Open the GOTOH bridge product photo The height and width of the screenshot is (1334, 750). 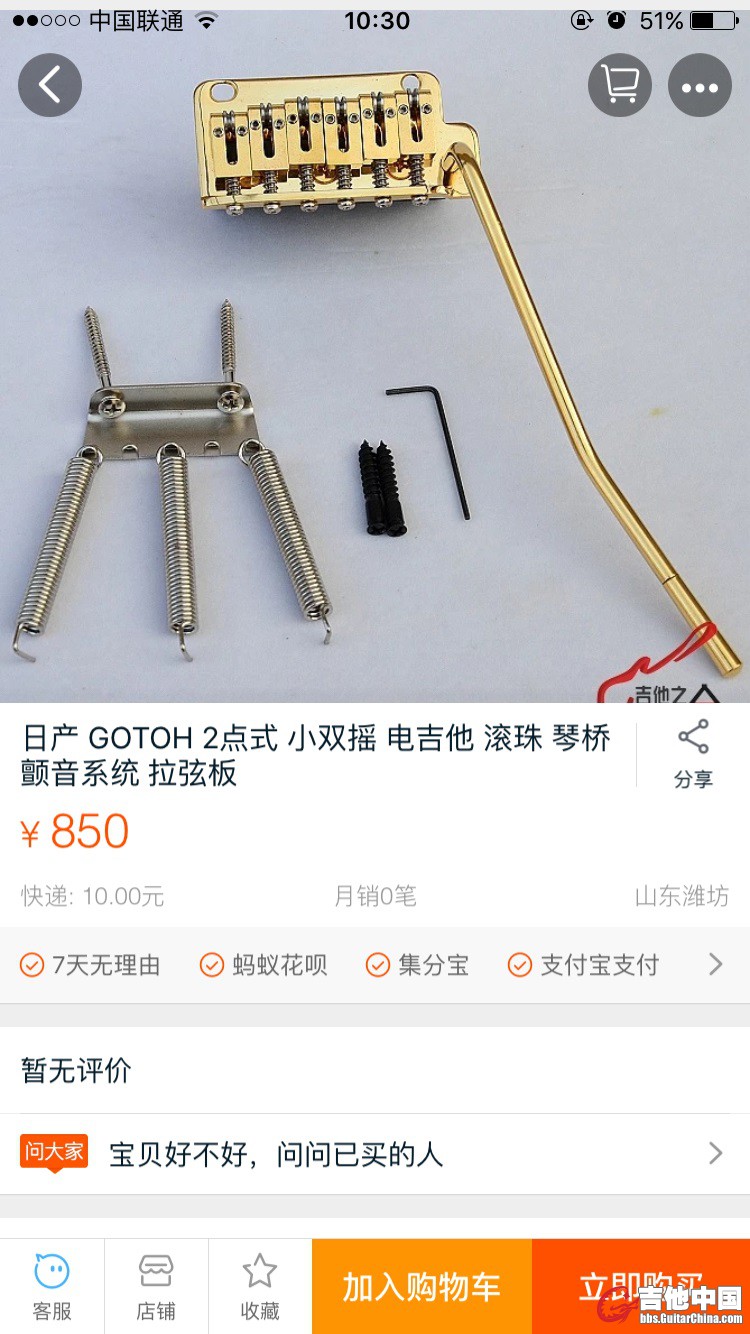(x=375, y=400)
